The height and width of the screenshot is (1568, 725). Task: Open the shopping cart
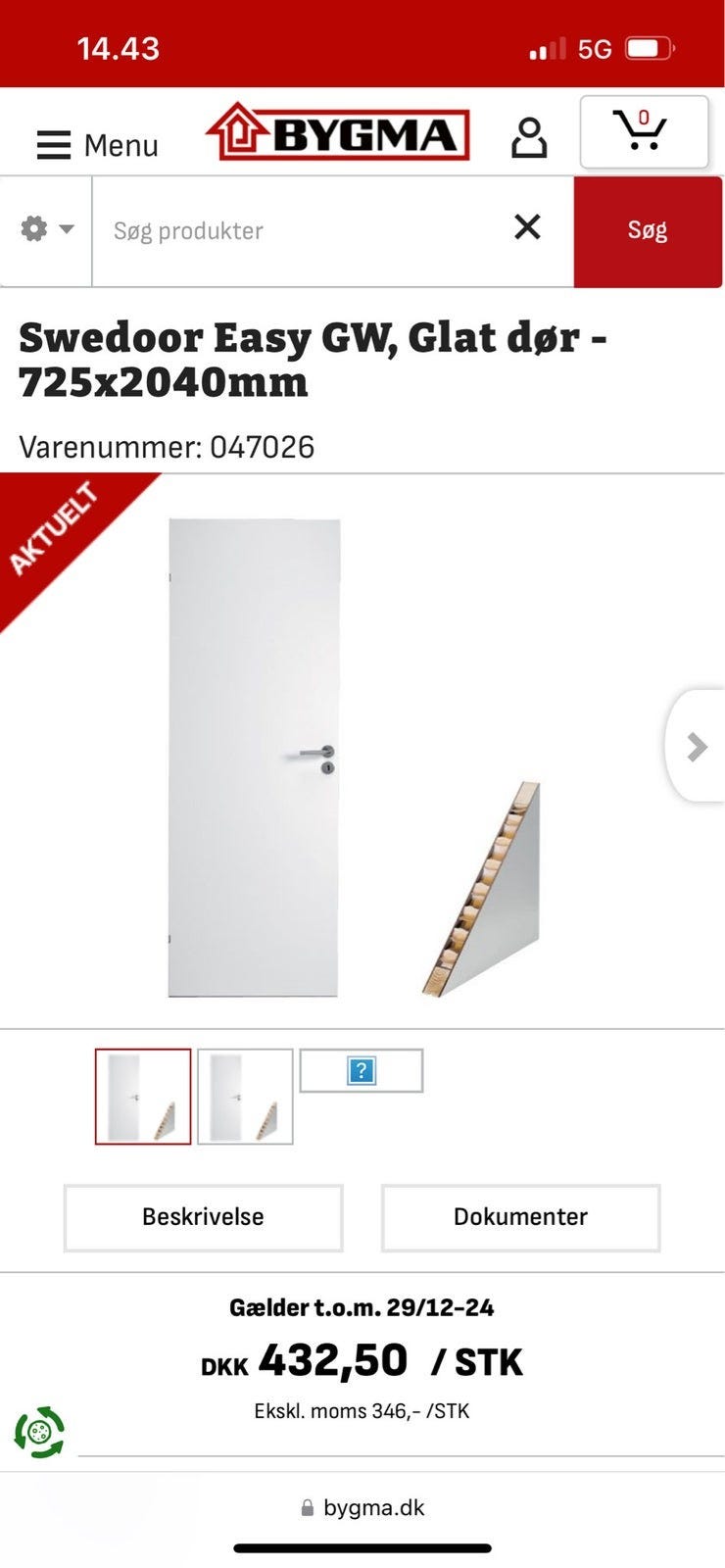(642, 134)
